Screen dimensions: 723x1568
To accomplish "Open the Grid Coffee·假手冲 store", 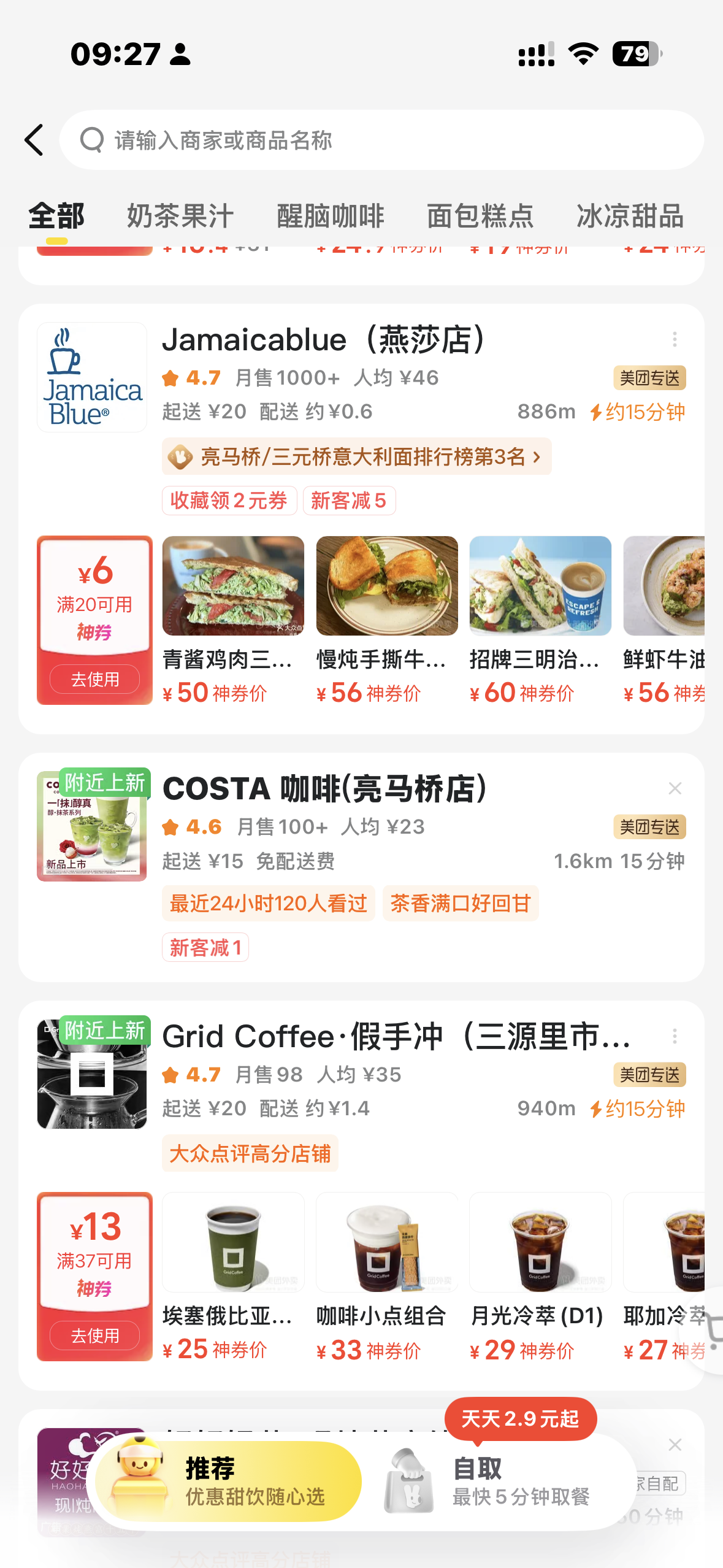I will tap(396, 1037).
